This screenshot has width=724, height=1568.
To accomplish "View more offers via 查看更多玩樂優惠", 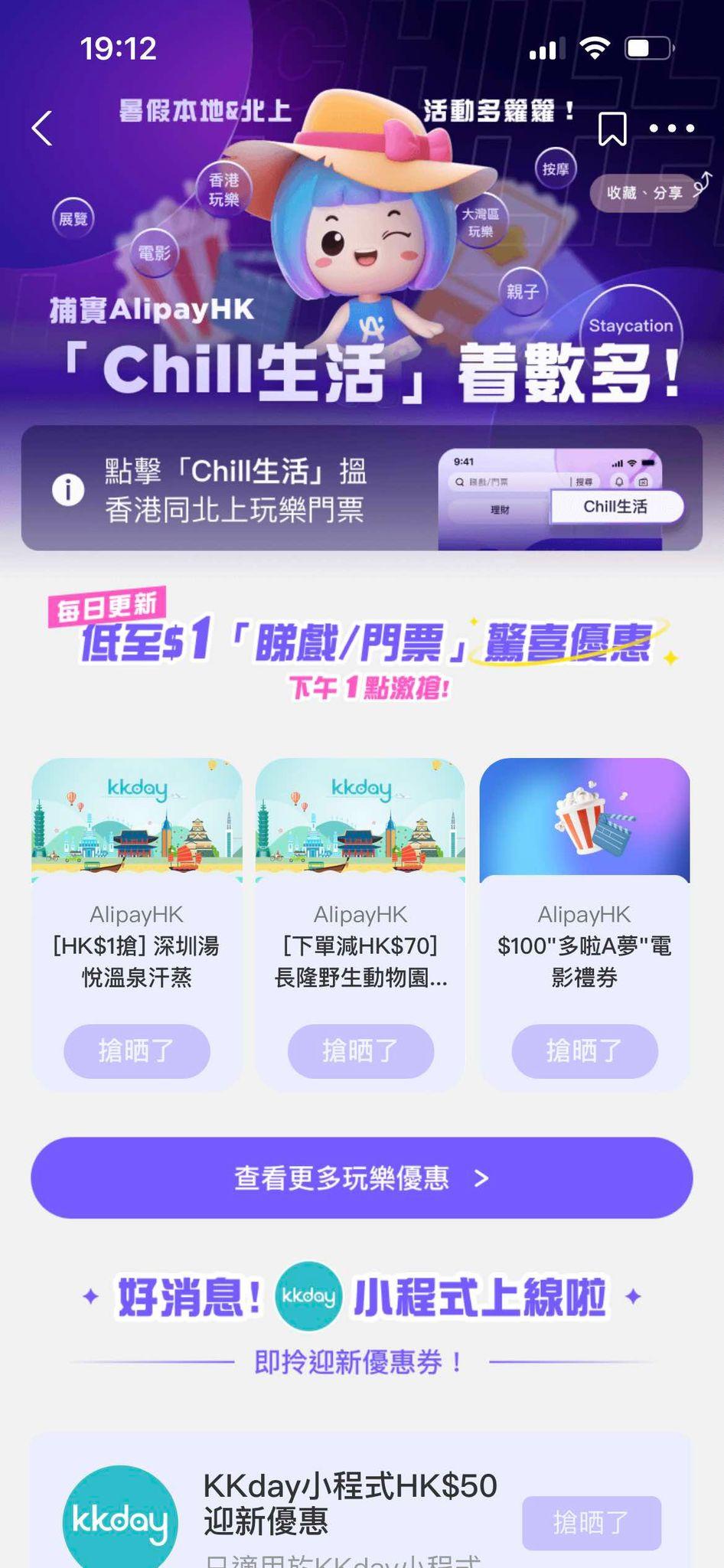I will click(x=361, y=1178).
